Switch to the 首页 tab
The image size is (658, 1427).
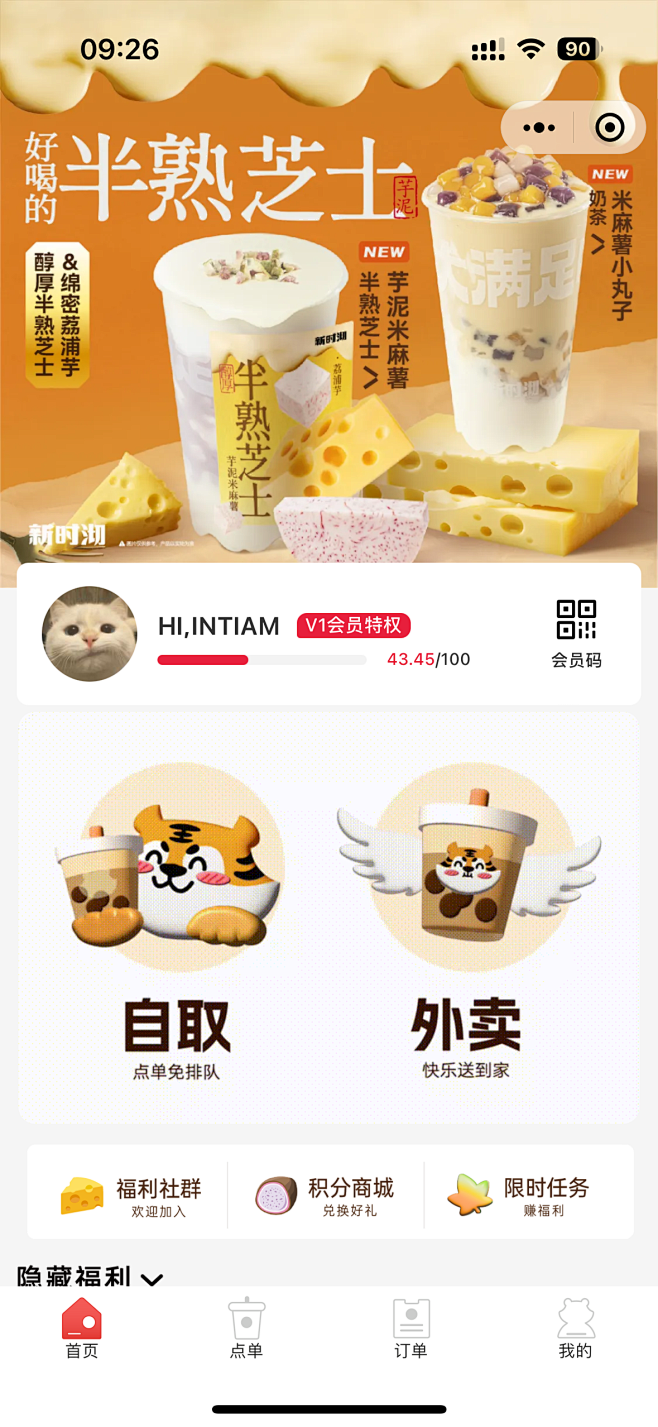(x=82, y=1330)
